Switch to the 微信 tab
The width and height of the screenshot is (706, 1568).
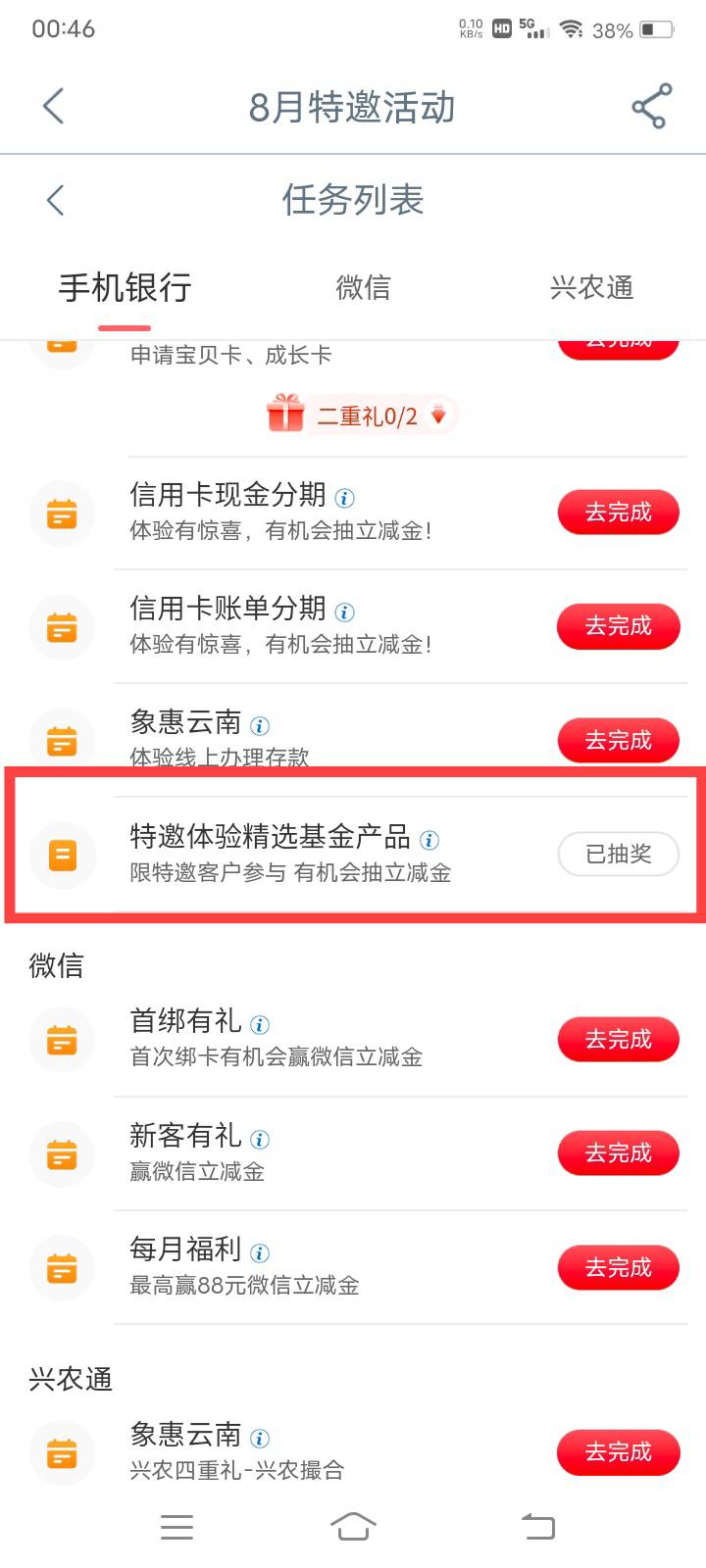click(x=363, y=287)
